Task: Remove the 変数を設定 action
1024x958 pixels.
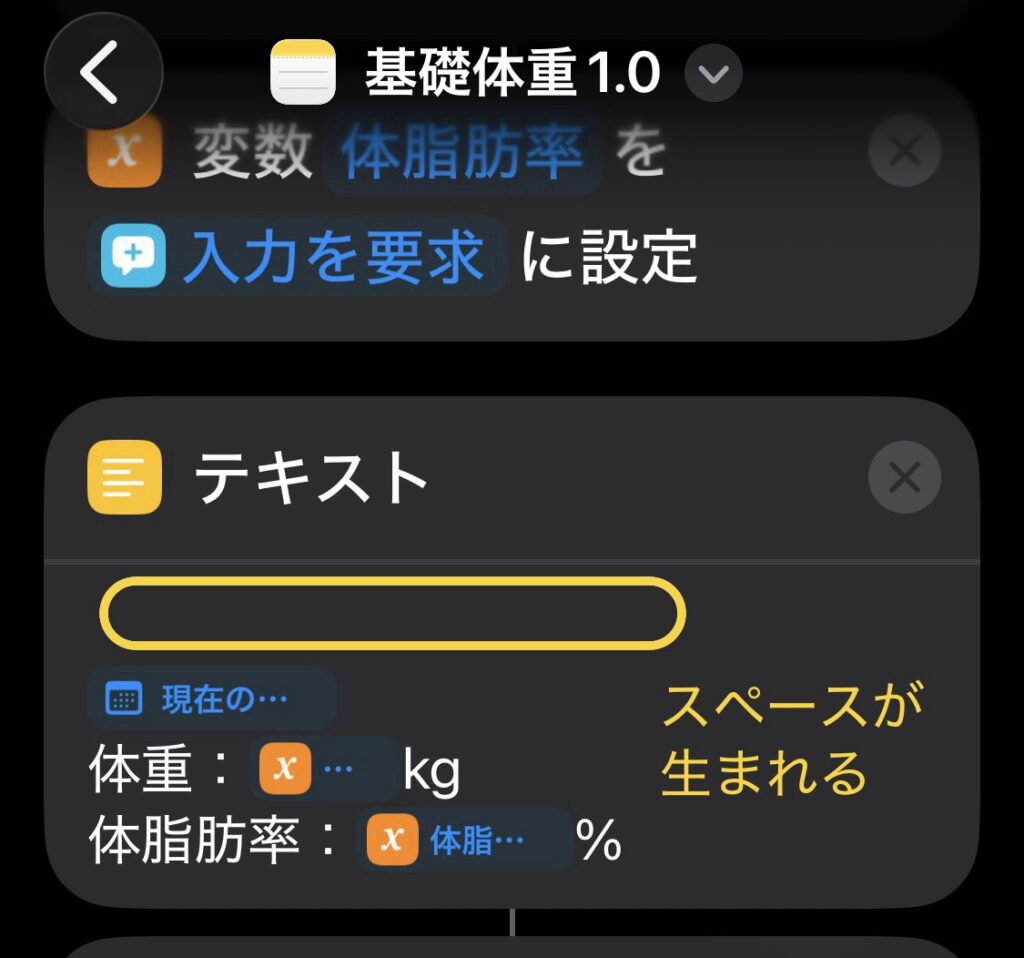Action: tap(904, 152)
